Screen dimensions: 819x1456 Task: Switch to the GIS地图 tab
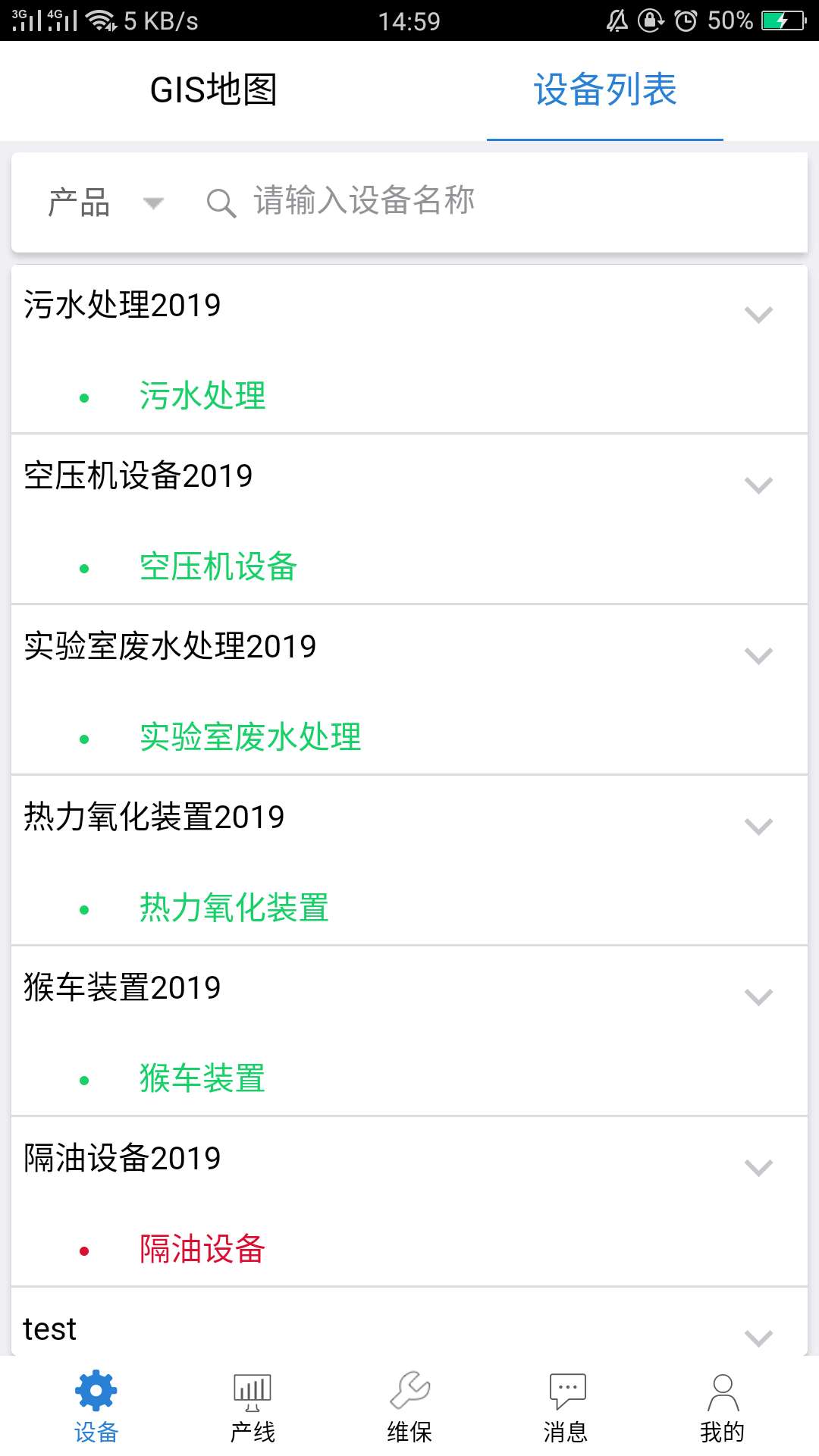tap(215, 91)
